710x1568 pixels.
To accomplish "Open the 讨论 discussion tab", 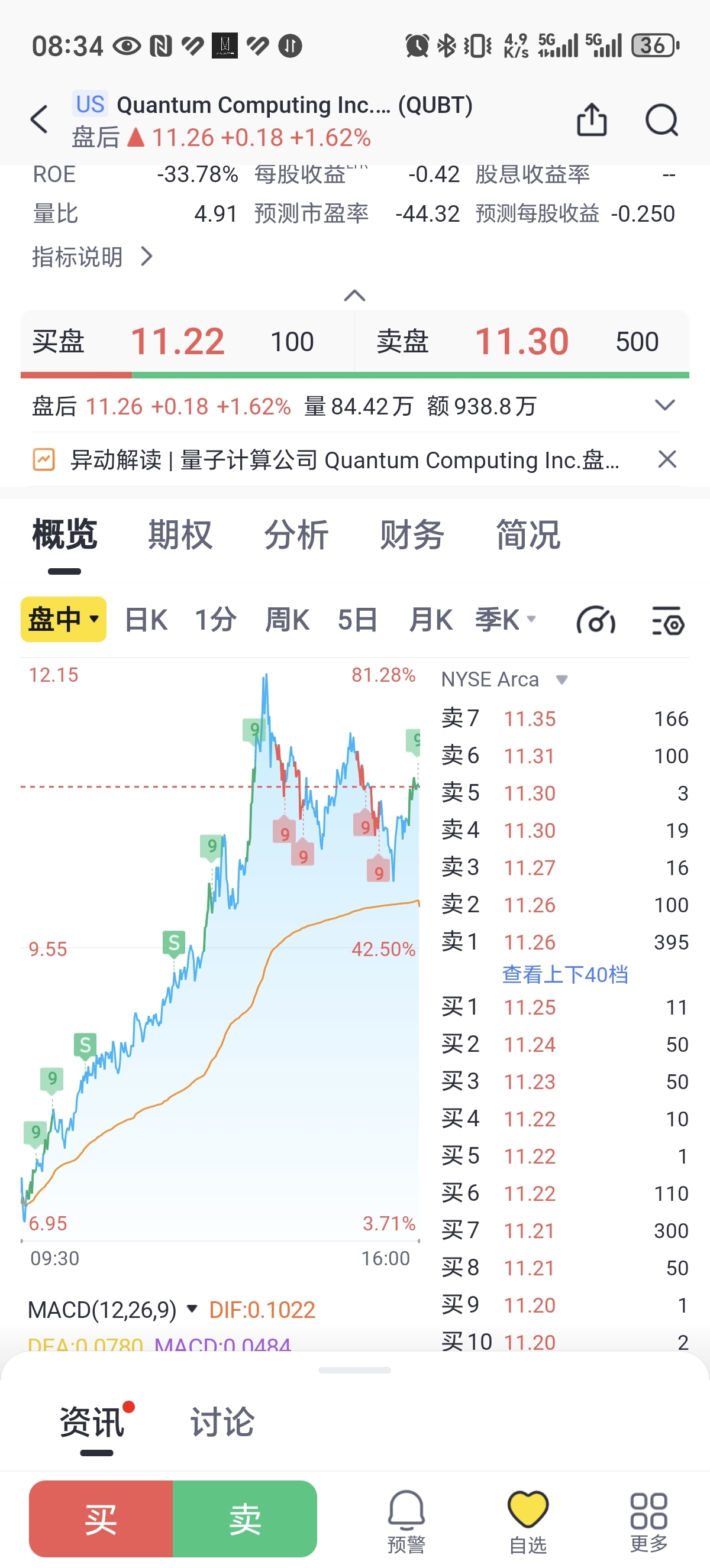I will tap(222, 1423).
